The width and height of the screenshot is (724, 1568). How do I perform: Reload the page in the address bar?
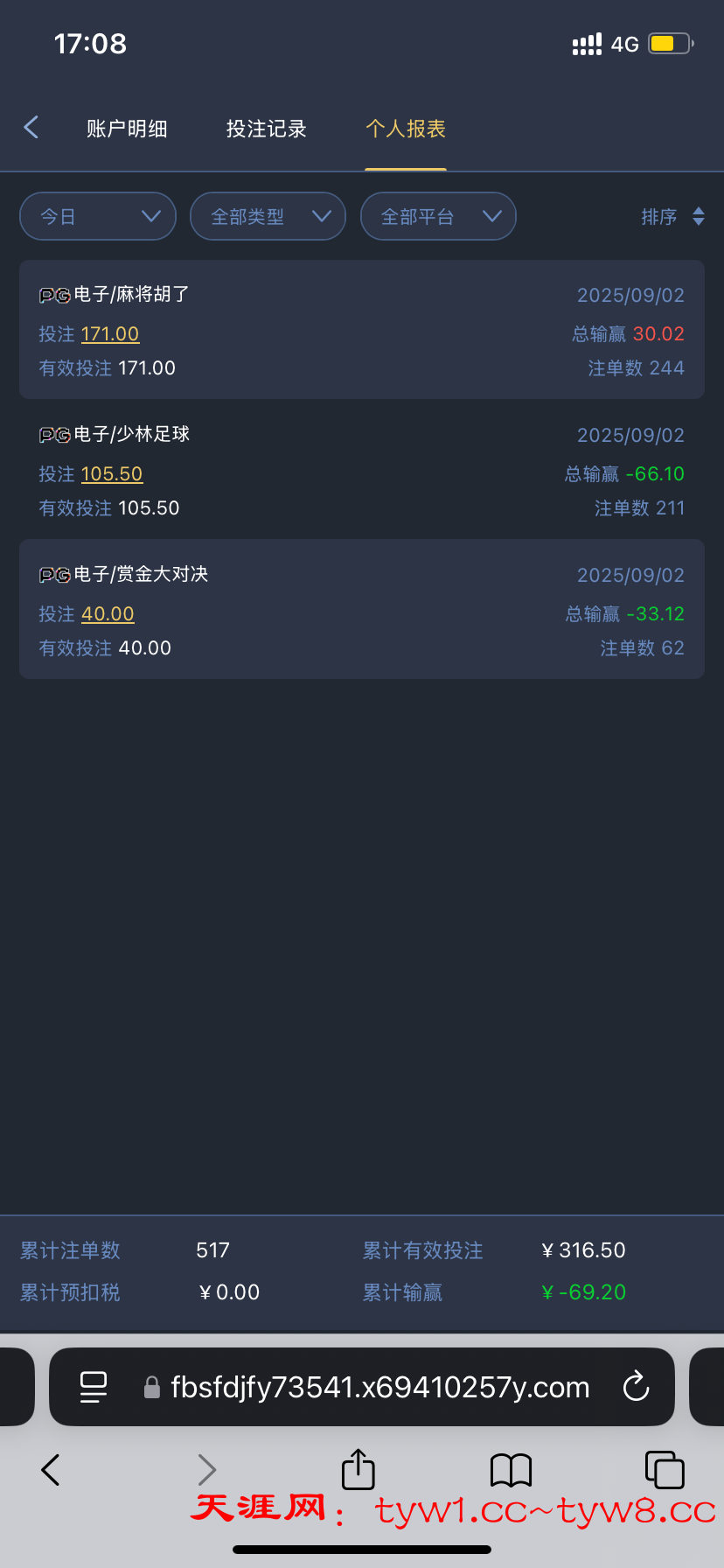pyautogui.click(x=636, y=1387)
